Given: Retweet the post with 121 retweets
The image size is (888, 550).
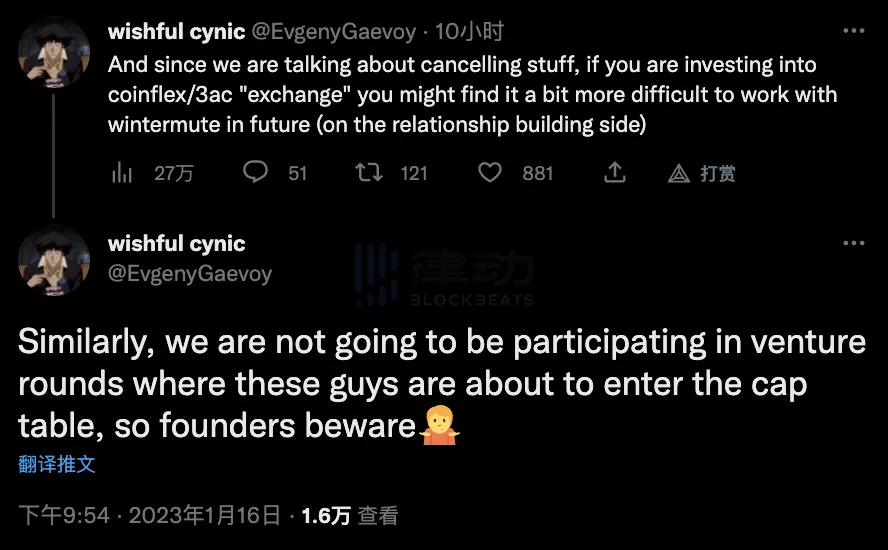Looking at the screenshot, I should point(369,173).
